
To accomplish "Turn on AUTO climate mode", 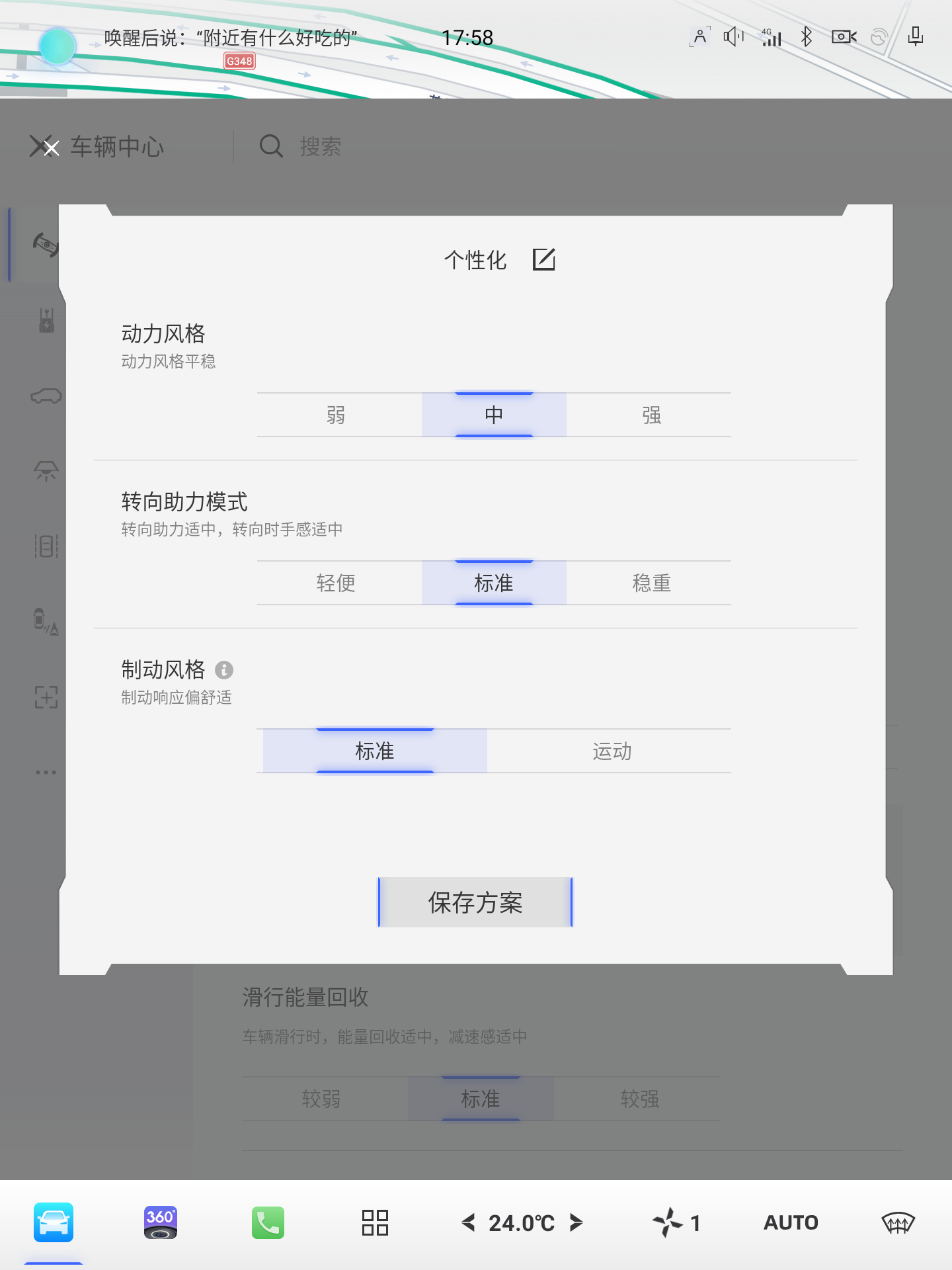I will pos(791,1222).
